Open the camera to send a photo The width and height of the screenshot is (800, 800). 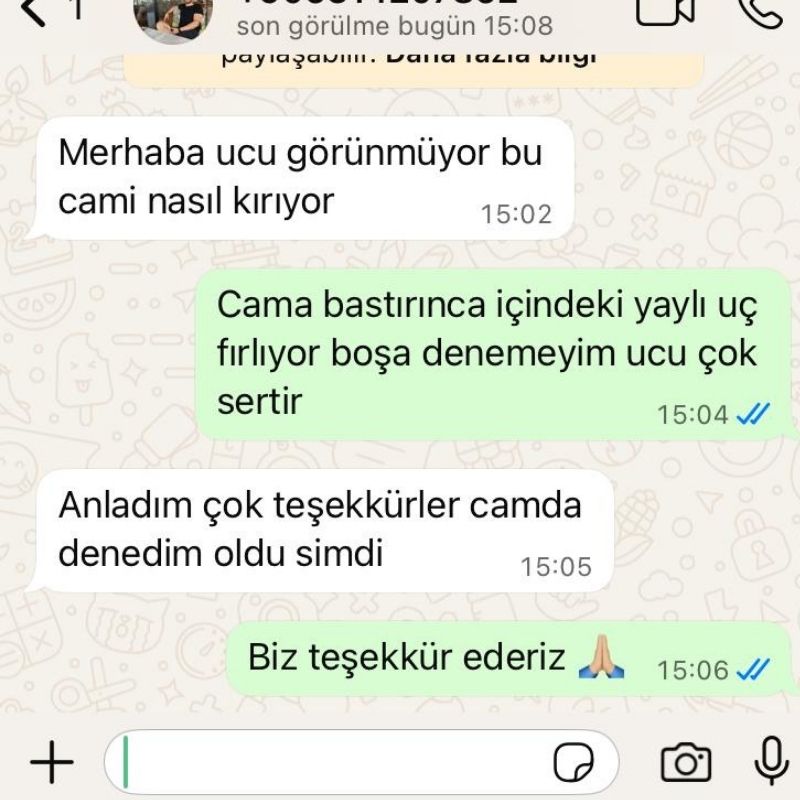tap(686, 764)
